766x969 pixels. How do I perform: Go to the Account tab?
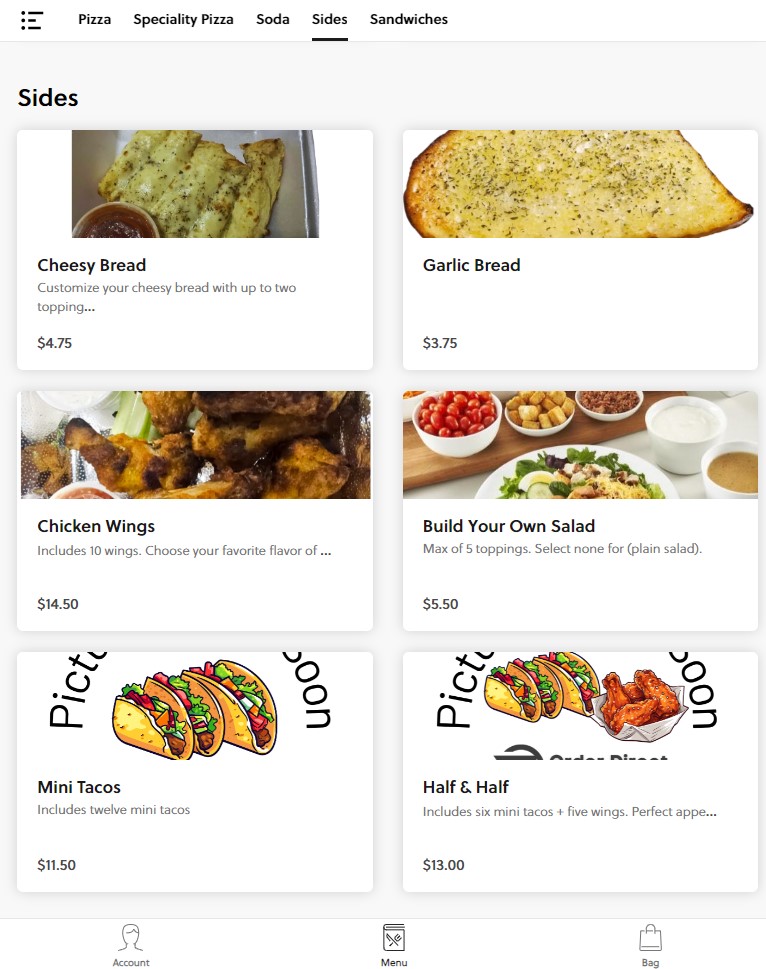click(131, 945)
